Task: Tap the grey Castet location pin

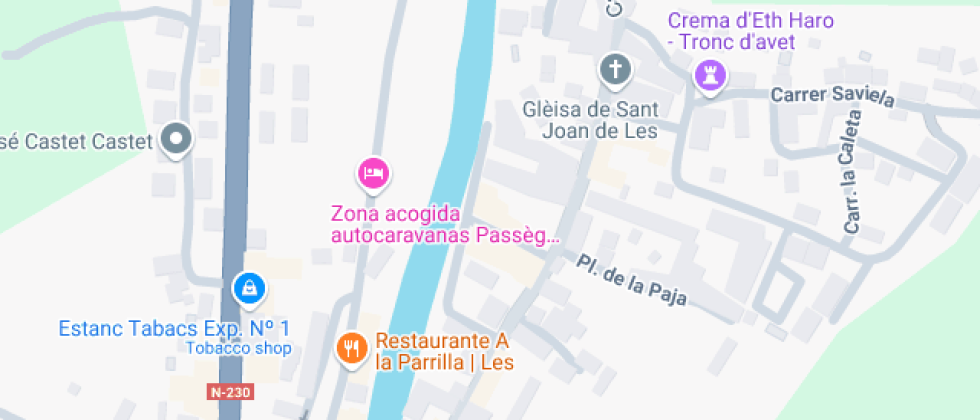Action: 177,139
